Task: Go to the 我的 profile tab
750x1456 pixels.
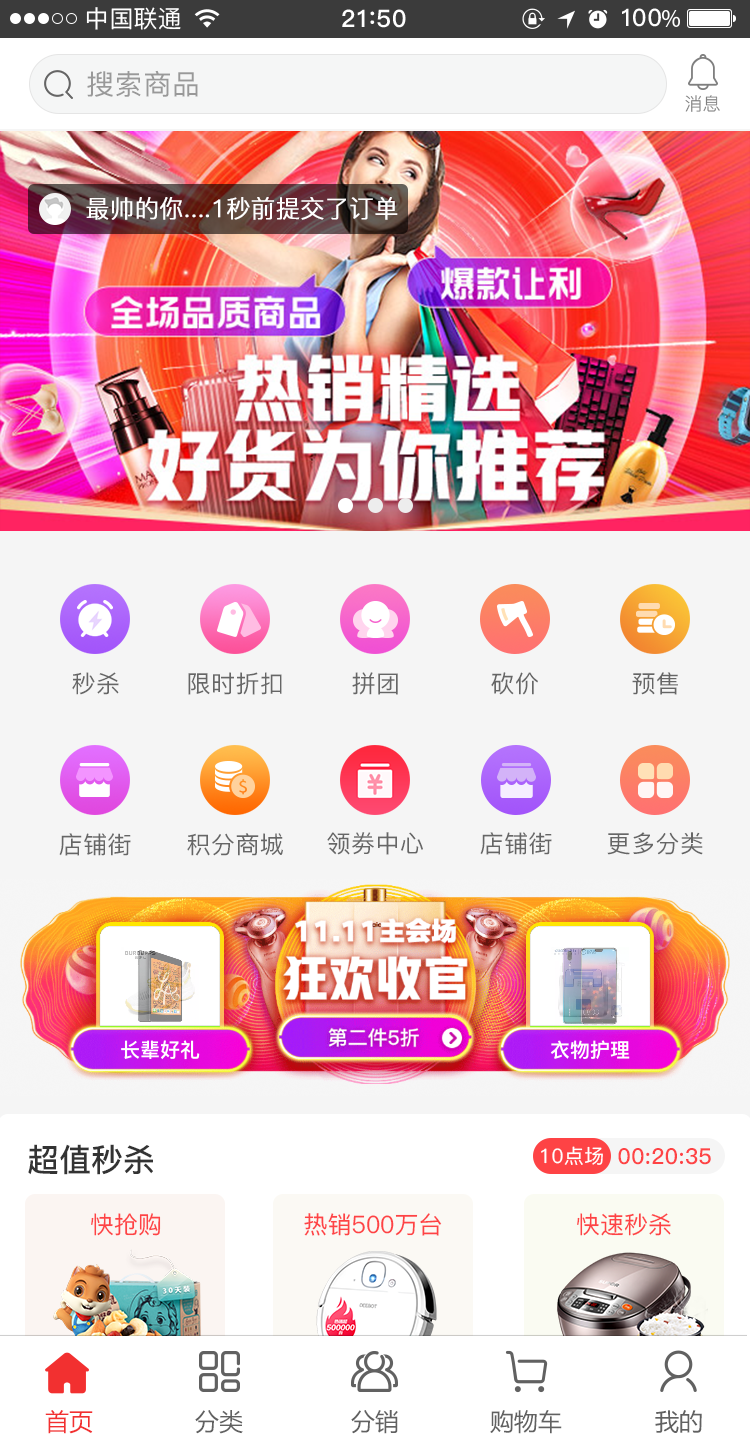Action: (678, 1392)
